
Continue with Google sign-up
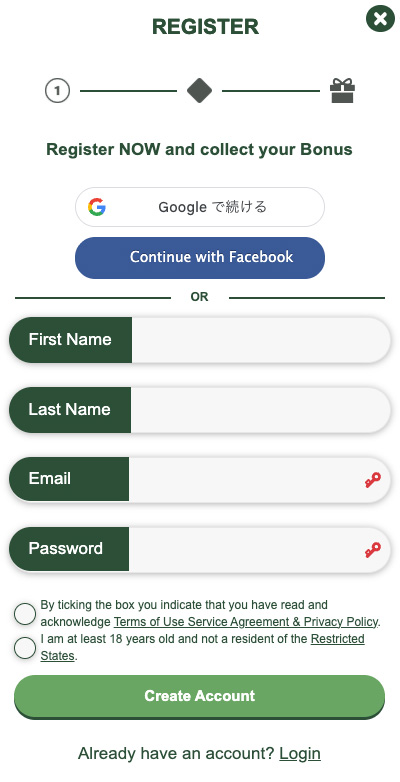pos(200,207)
